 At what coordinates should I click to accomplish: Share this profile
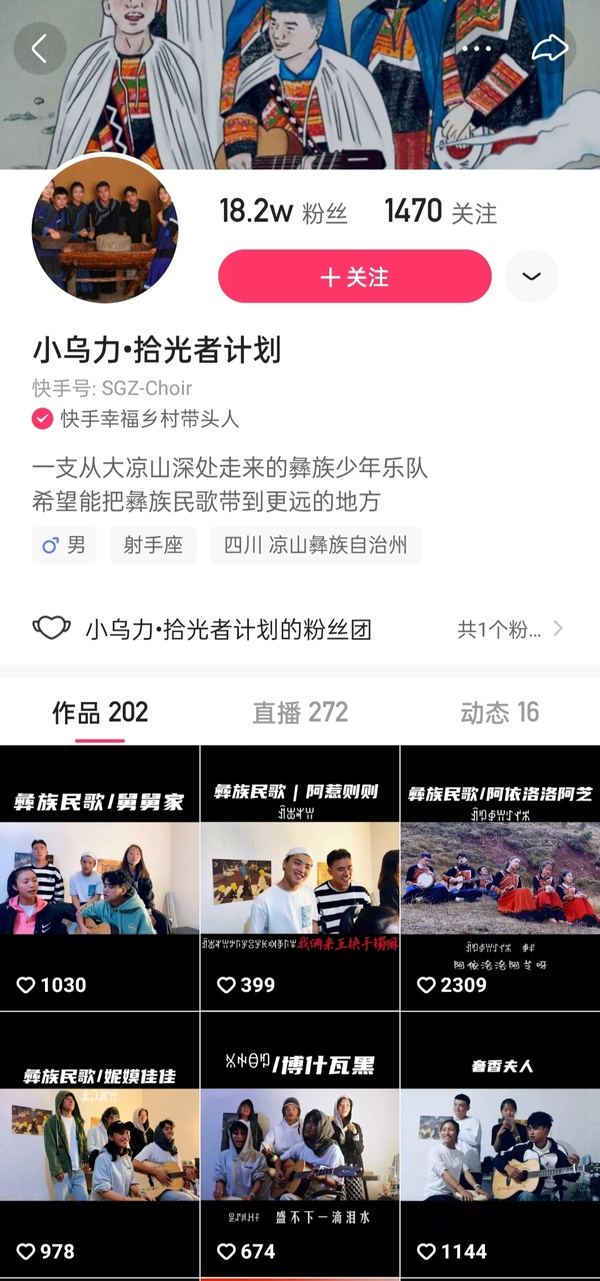(x=549, y=48)
